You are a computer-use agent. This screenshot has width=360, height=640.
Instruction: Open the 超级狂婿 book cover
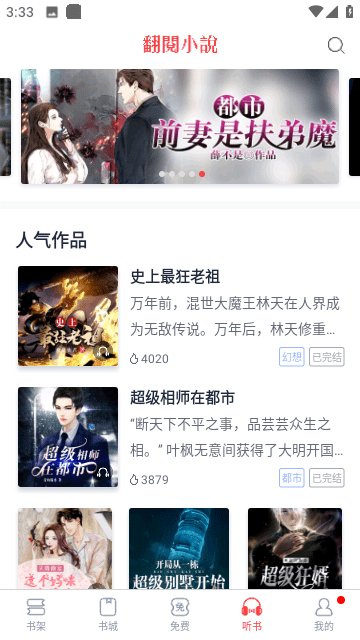click(295, 548)
